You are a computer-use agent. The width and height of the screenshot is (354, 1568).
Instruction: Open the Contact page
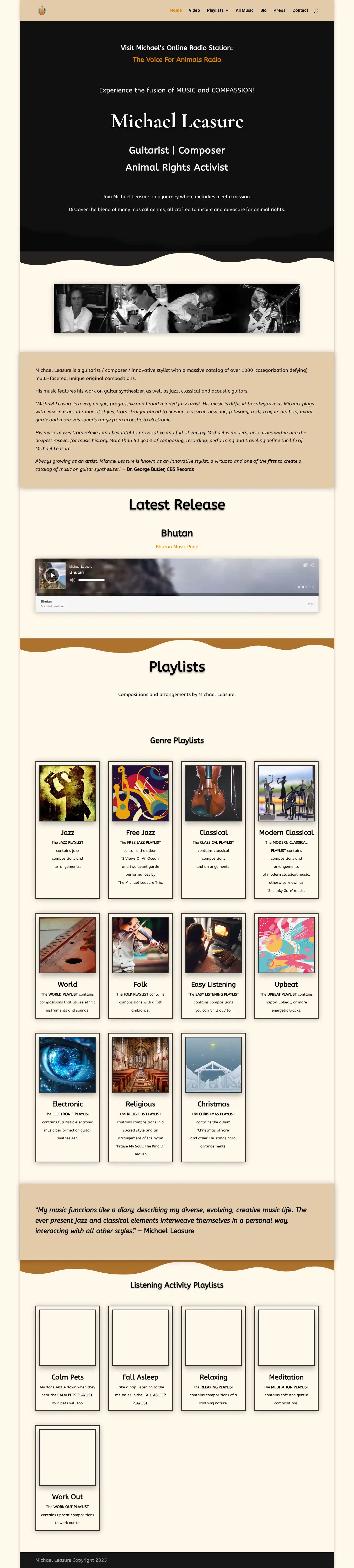(300, 10)
